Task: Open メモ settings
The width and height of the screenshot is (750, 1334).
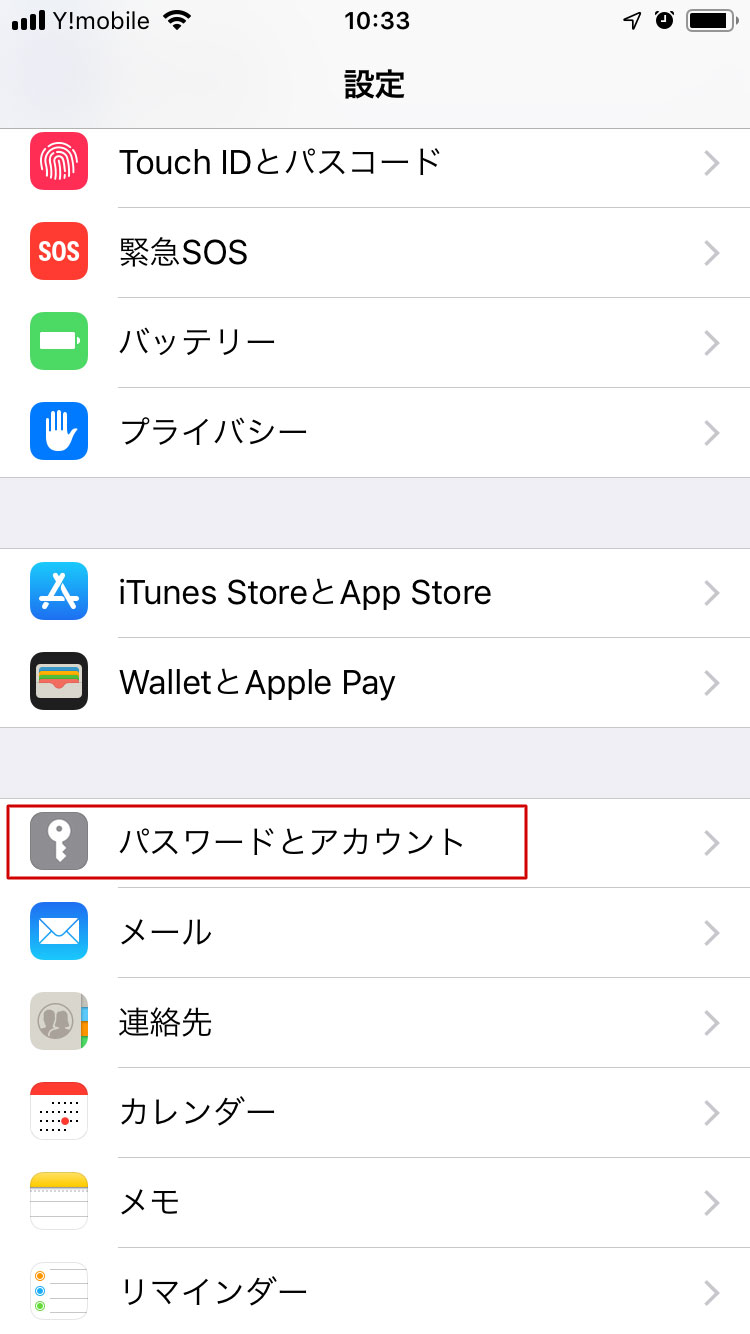Action: point(375,1203)
